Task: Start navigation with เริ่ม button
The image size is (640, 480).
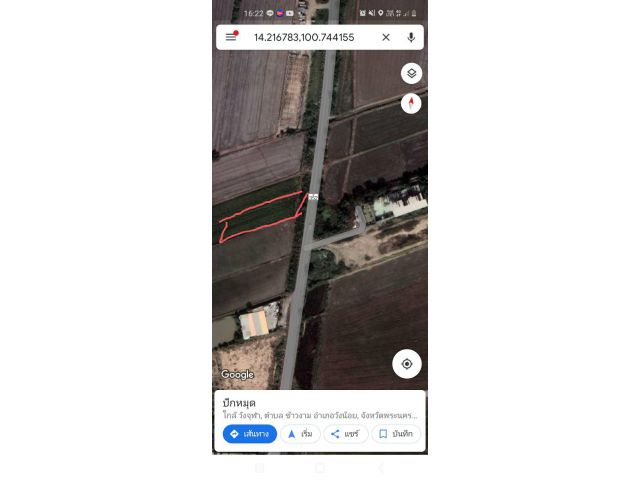Action: point(300,434)
